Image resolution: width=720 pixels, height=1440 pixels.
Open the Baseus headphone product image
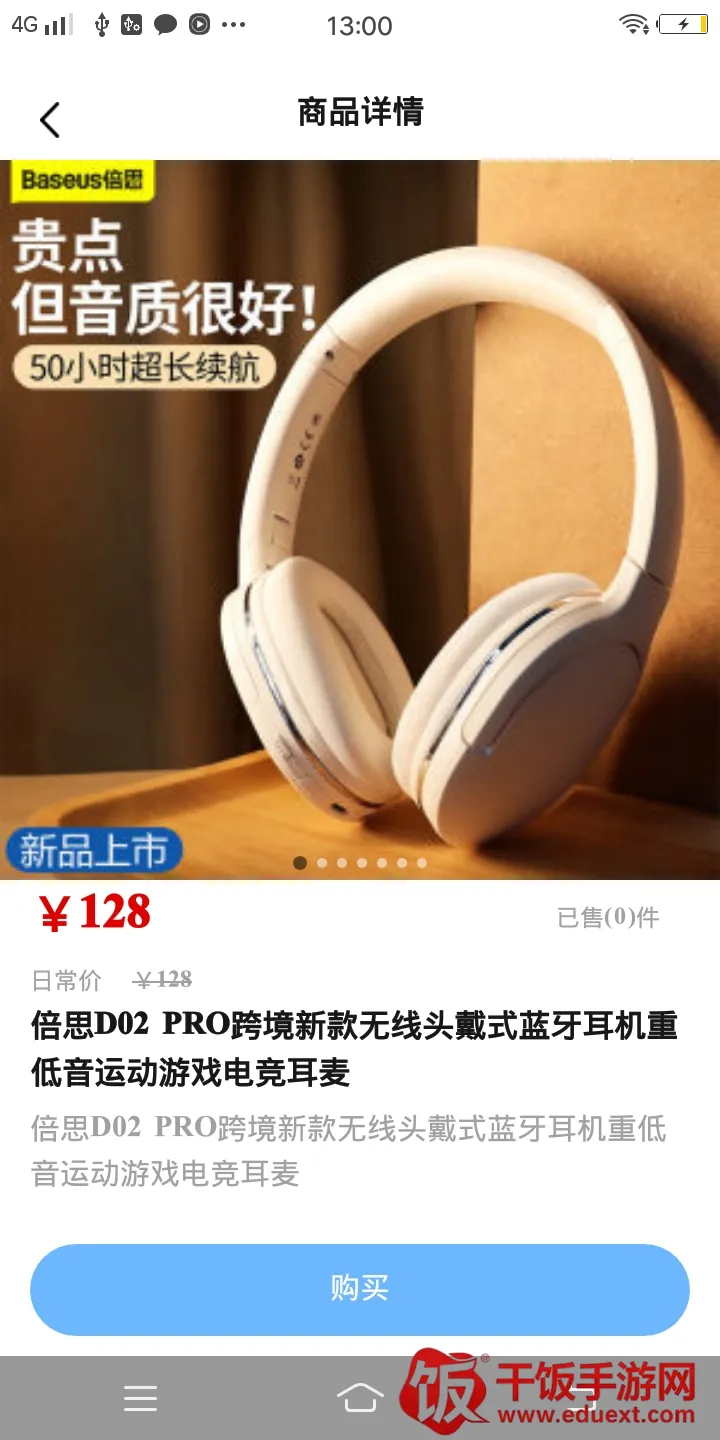360,520
